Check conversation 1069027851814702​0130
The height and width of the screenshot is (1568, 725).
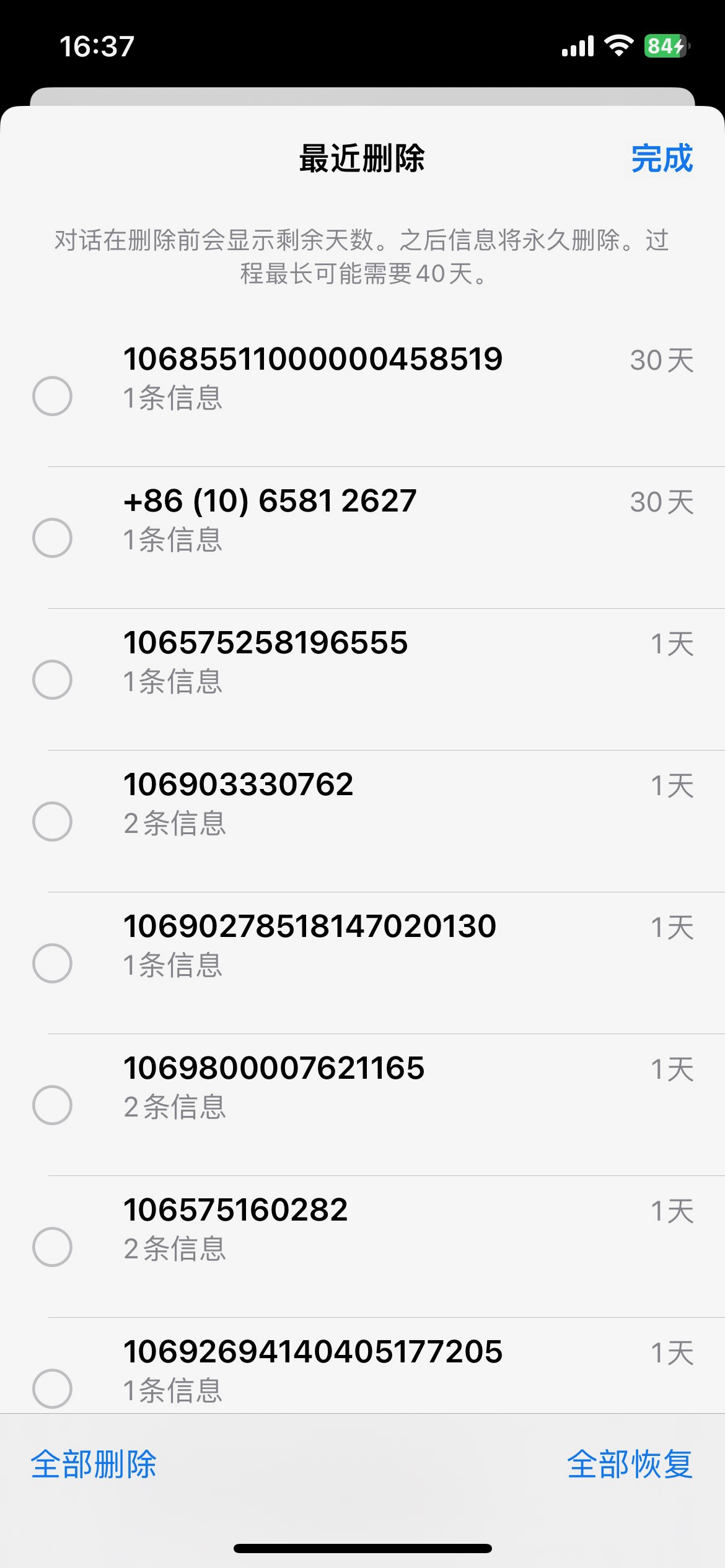pyautogui.click(x=53, y=963)
